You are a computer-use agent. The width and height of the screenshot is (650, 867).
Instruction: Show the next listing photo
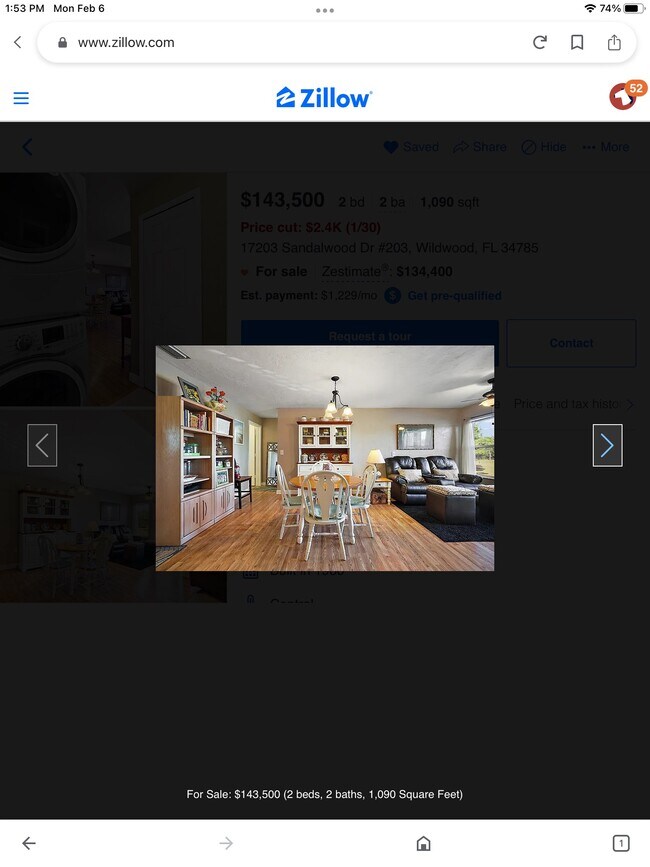(x=607, y=445)
